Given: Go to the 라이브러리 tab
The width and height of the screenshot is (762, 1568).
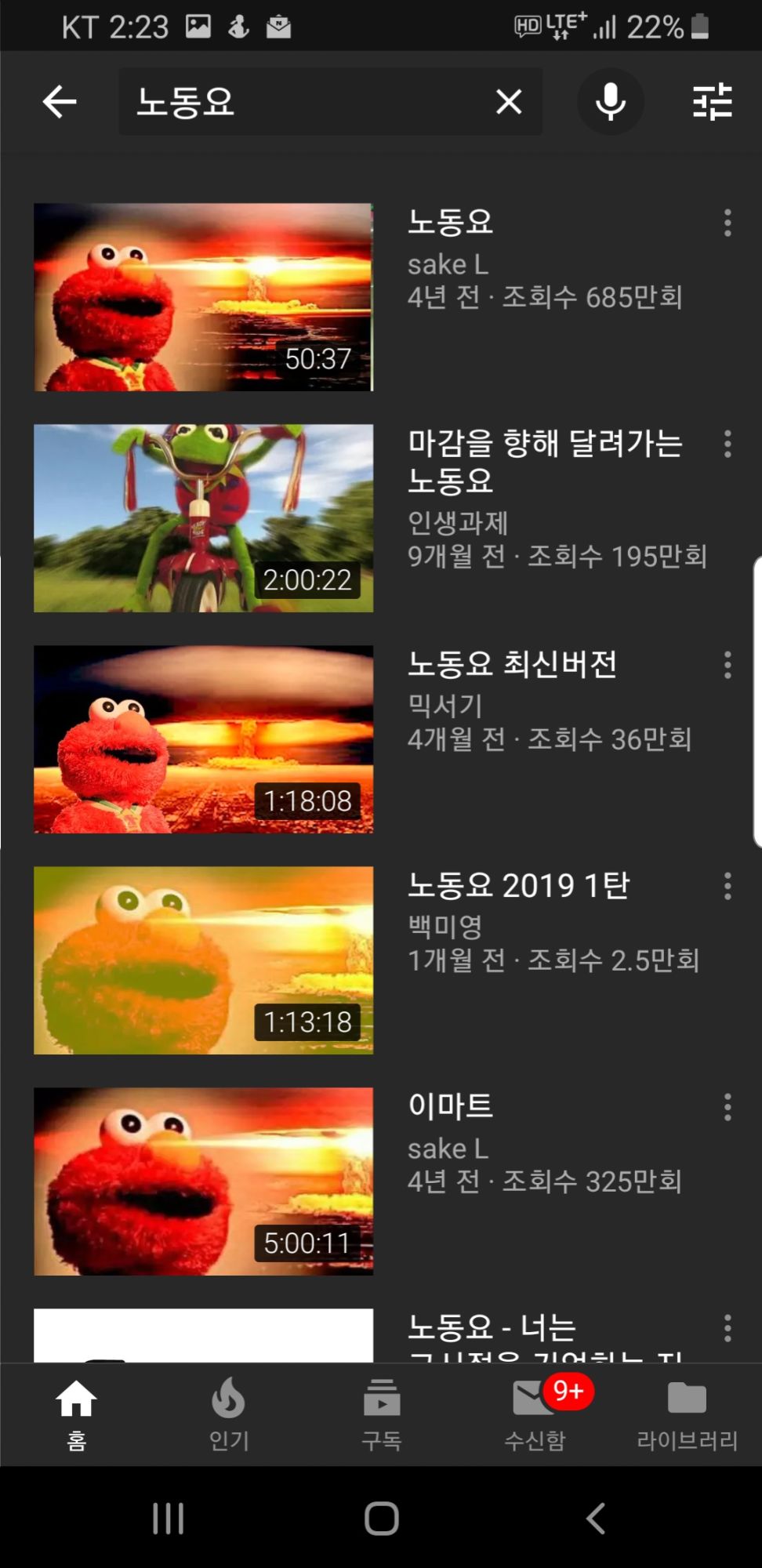Looking at the screenshot, I should (x=687, y=1414).
